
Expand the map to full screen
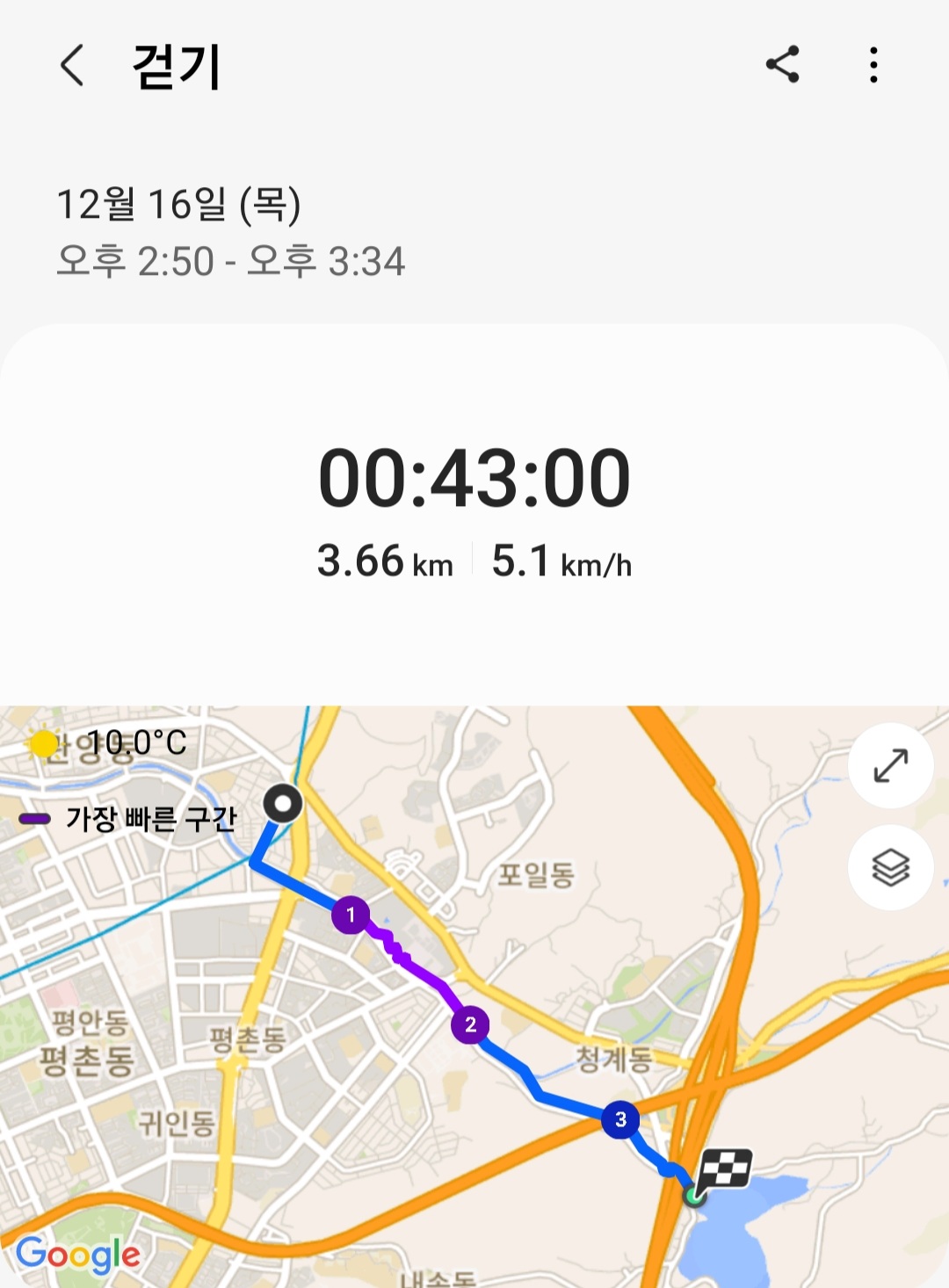[890, 765]
